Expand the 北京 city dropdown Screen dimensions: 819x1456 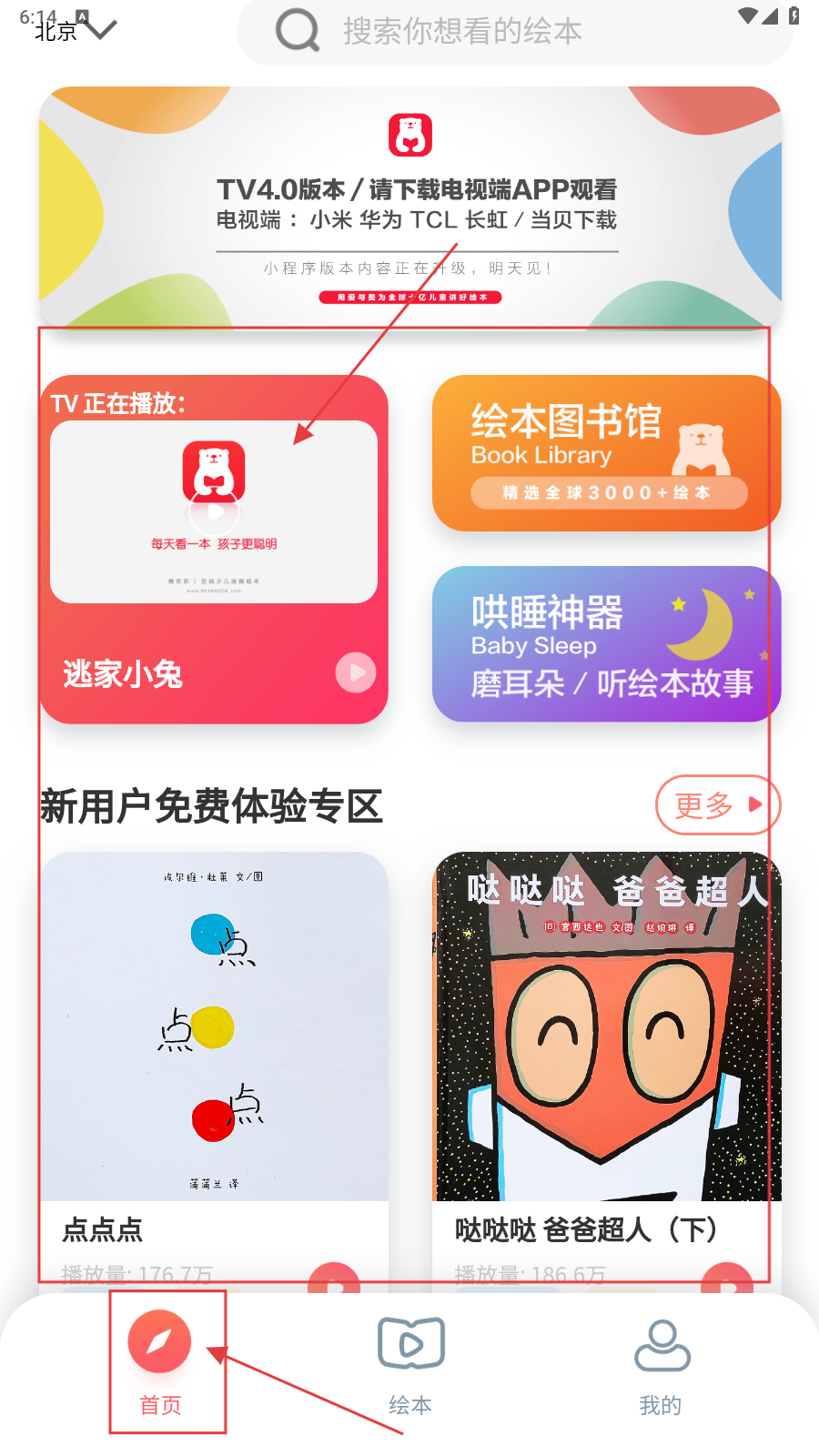tap(77, 31)
